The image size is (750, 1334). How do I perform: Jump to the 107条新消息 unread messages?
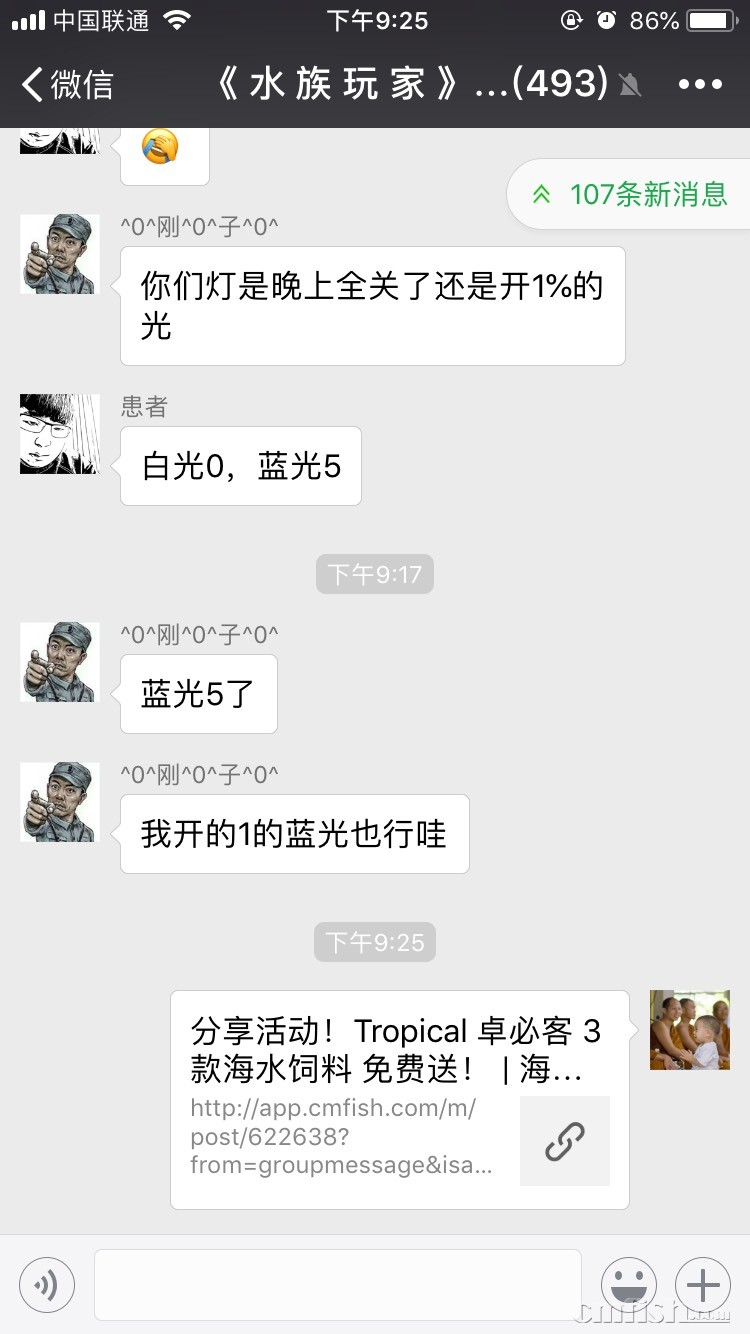[632, 194]
